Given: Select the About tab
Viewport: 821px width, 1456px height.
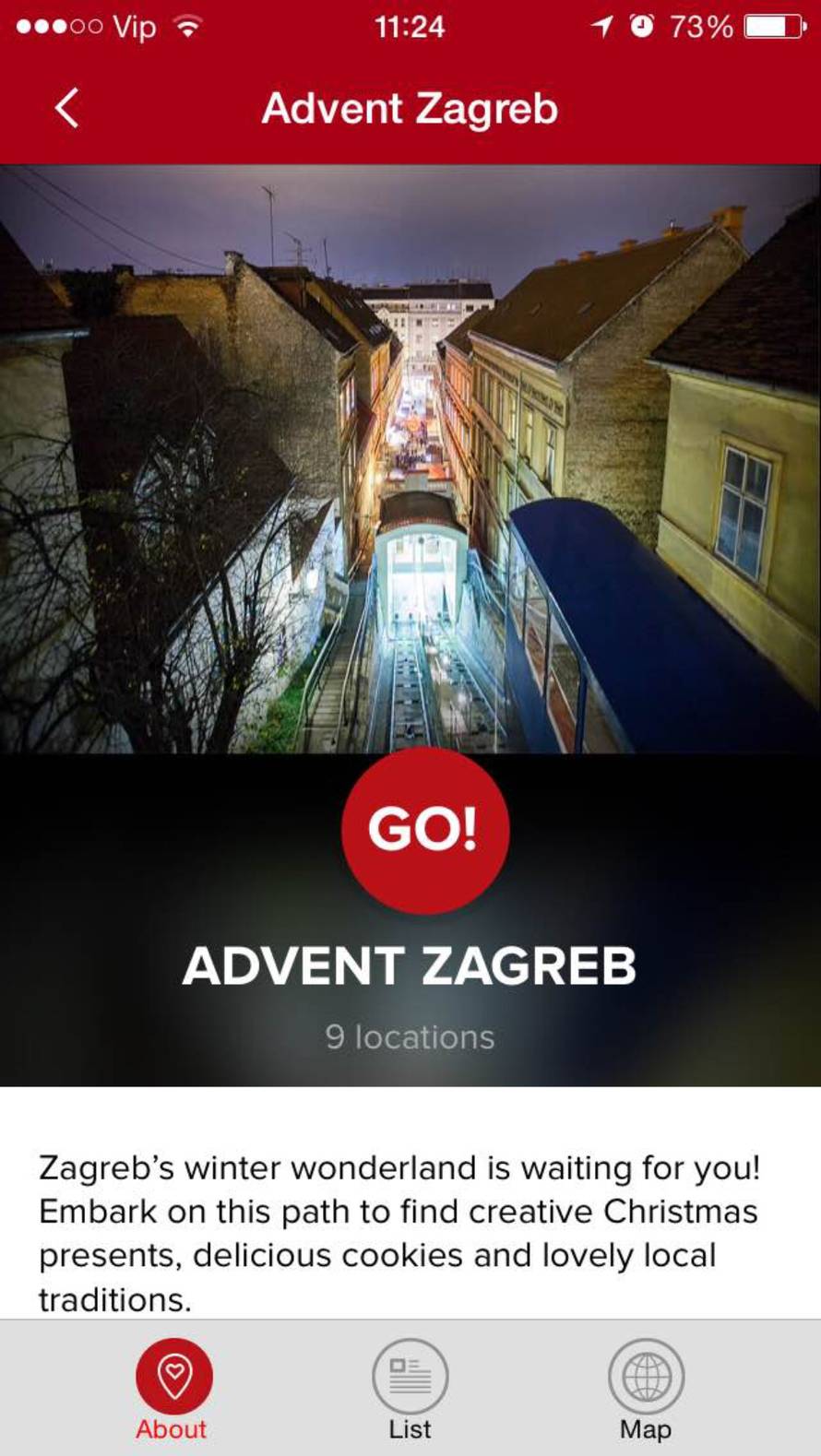Looking at the screenshot, I should (x=173, y=1388).
